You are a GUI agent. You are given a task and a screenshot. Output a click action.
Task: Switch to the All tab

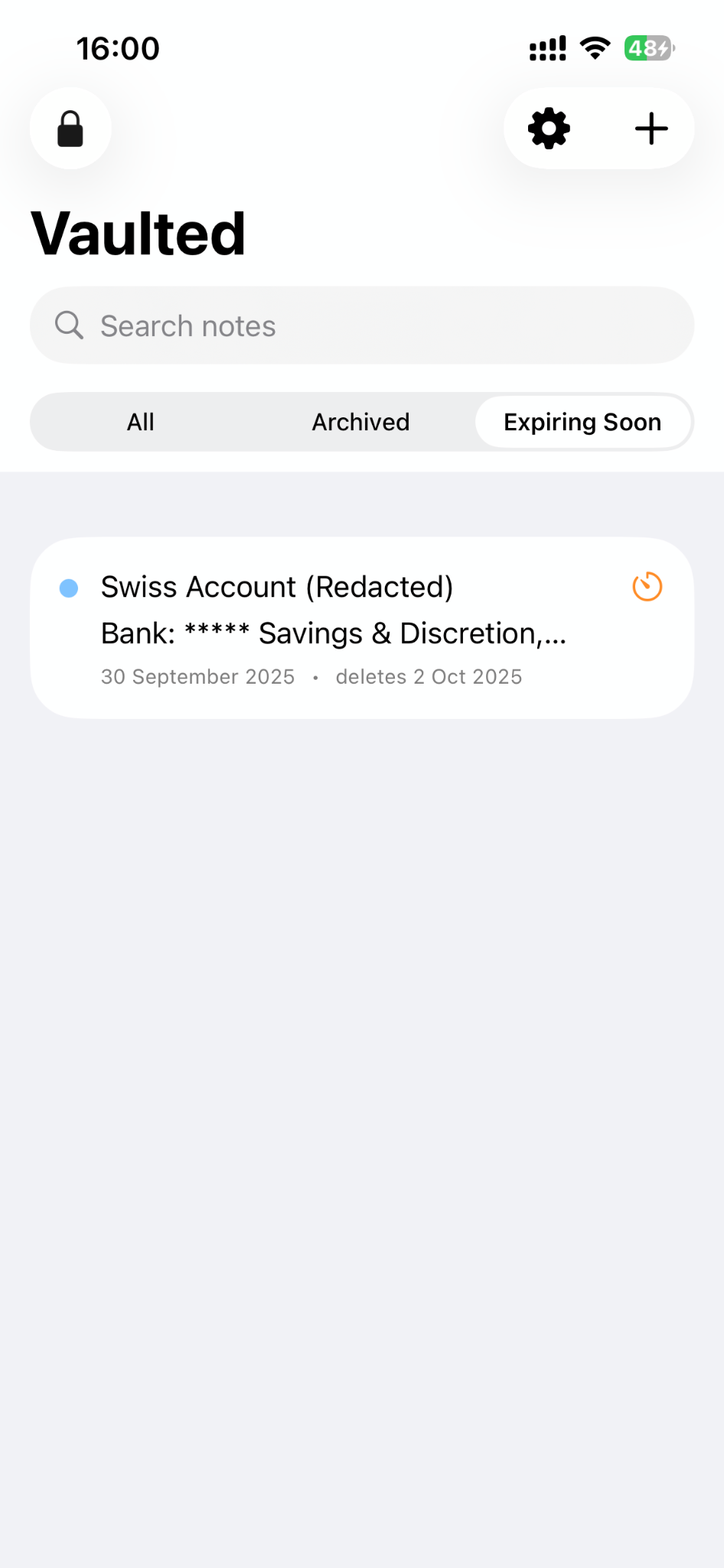(141, 422)
